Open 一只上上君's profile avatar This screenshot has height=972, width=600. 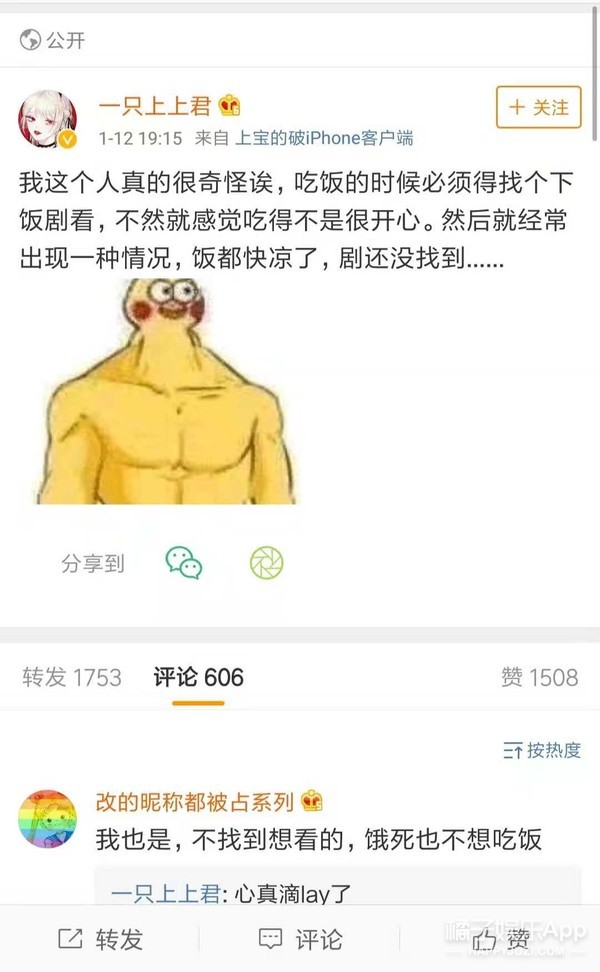pos(47,121)
